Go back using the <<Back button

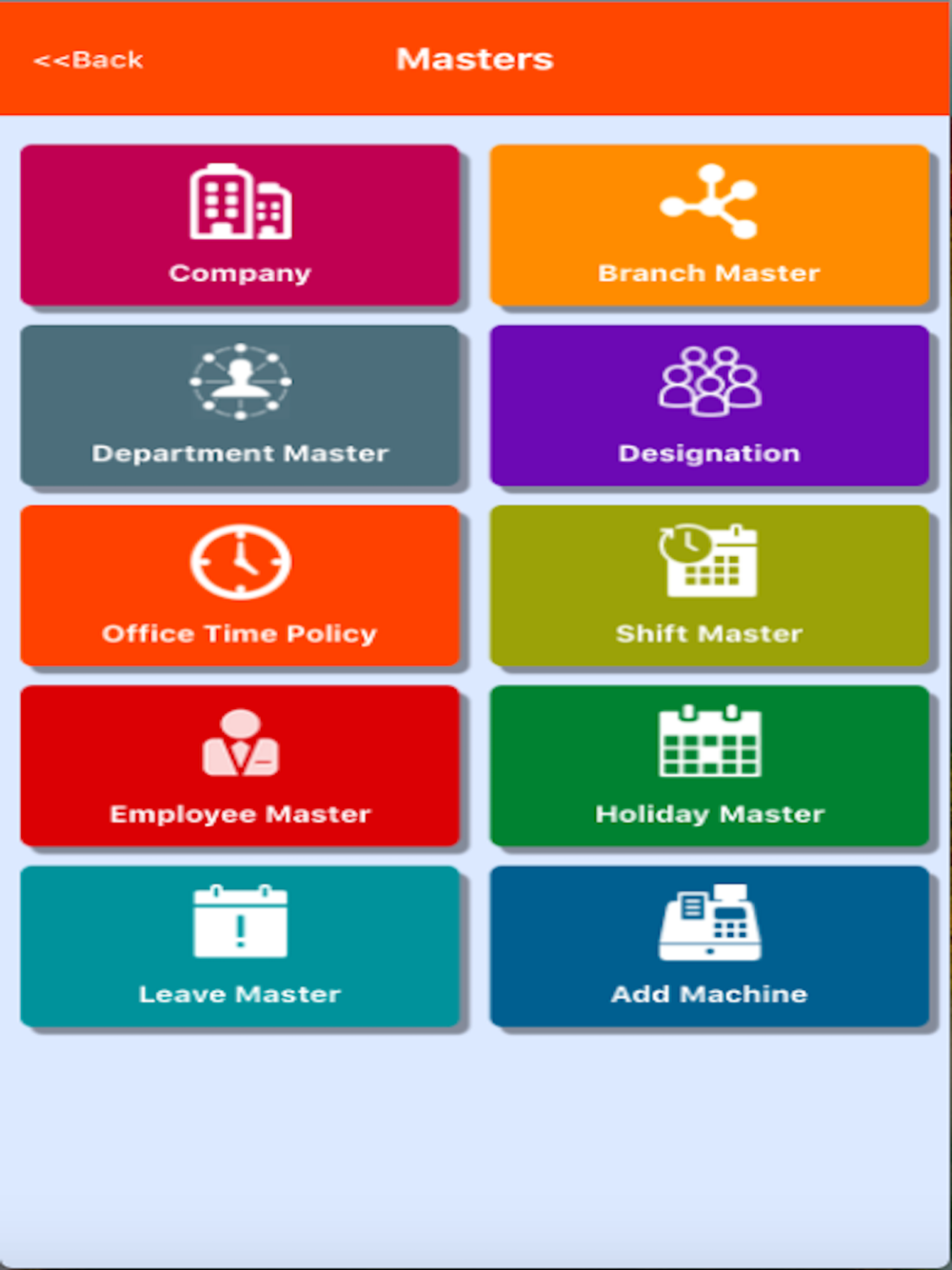pos(88,60)
